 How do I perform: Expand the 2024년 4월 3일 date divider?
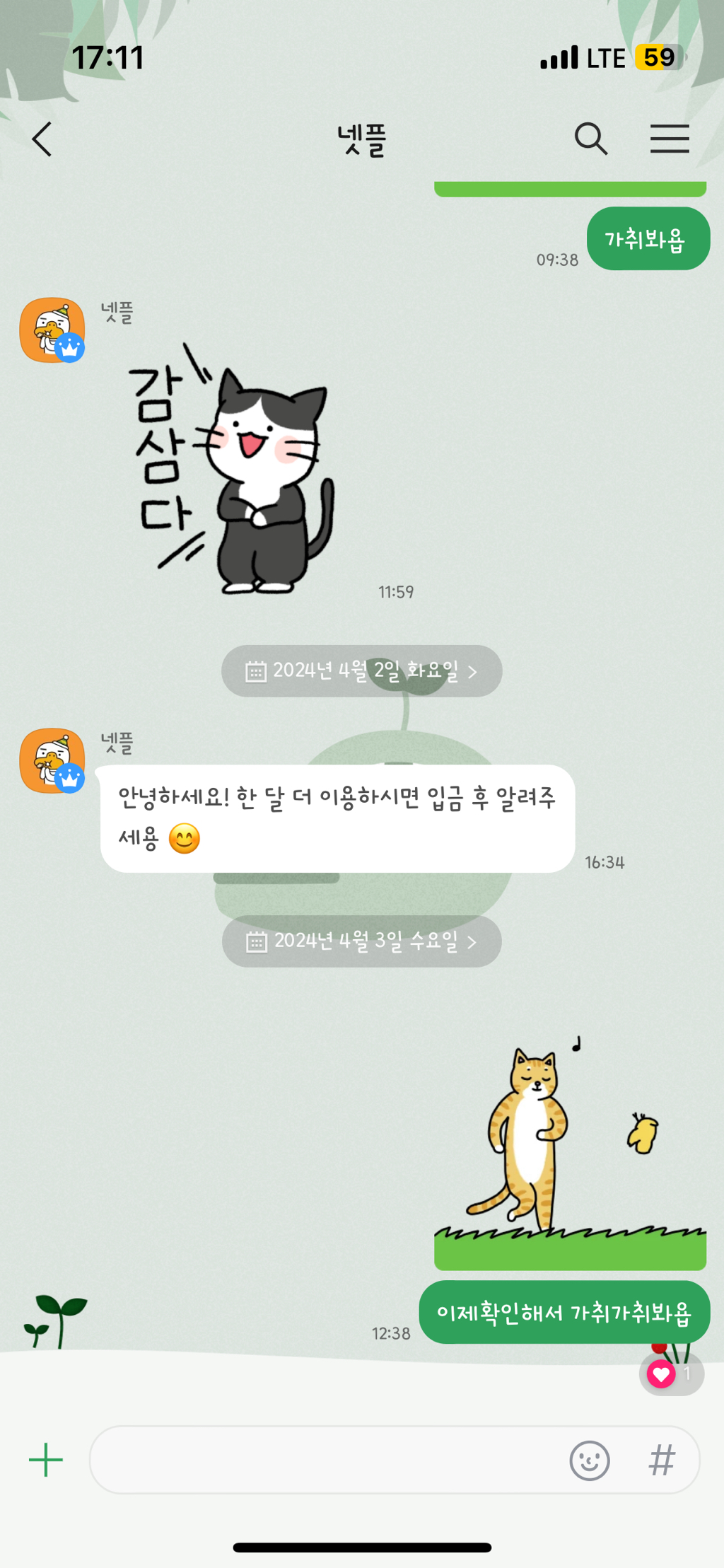[x=361, y=941]
